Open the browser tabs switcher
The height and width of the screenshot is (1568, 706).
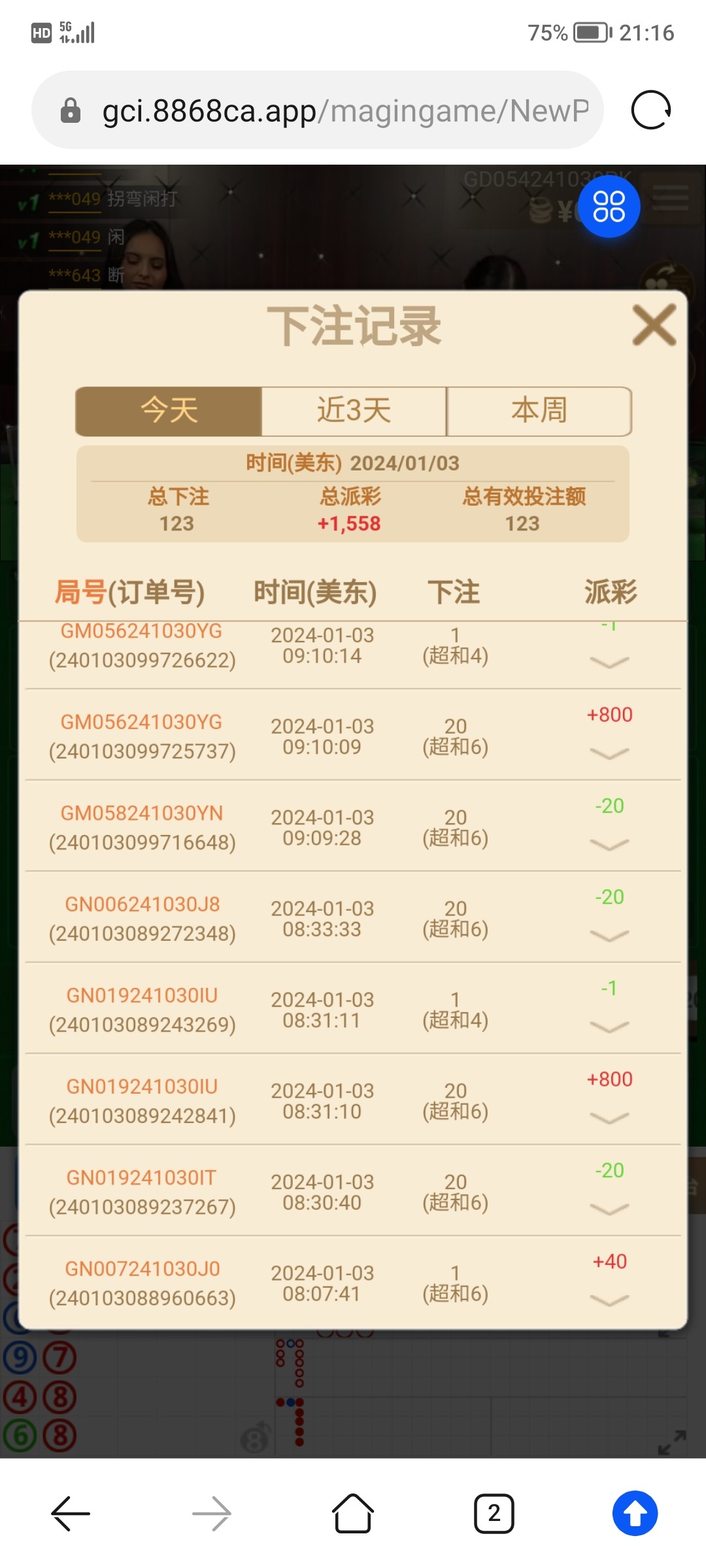pos(494,1513)
